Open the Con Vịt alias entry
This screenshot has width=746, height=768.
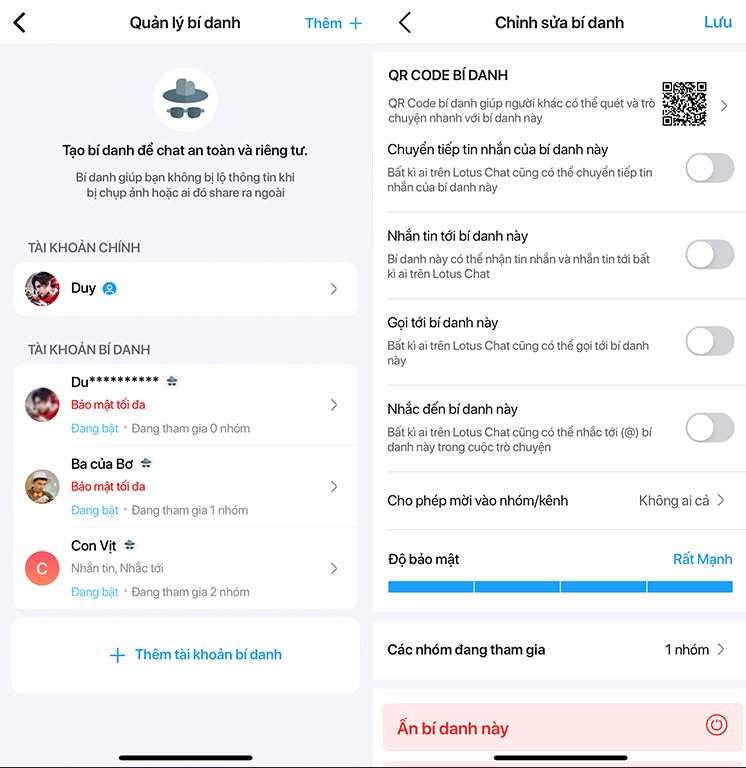pos(185,567)
